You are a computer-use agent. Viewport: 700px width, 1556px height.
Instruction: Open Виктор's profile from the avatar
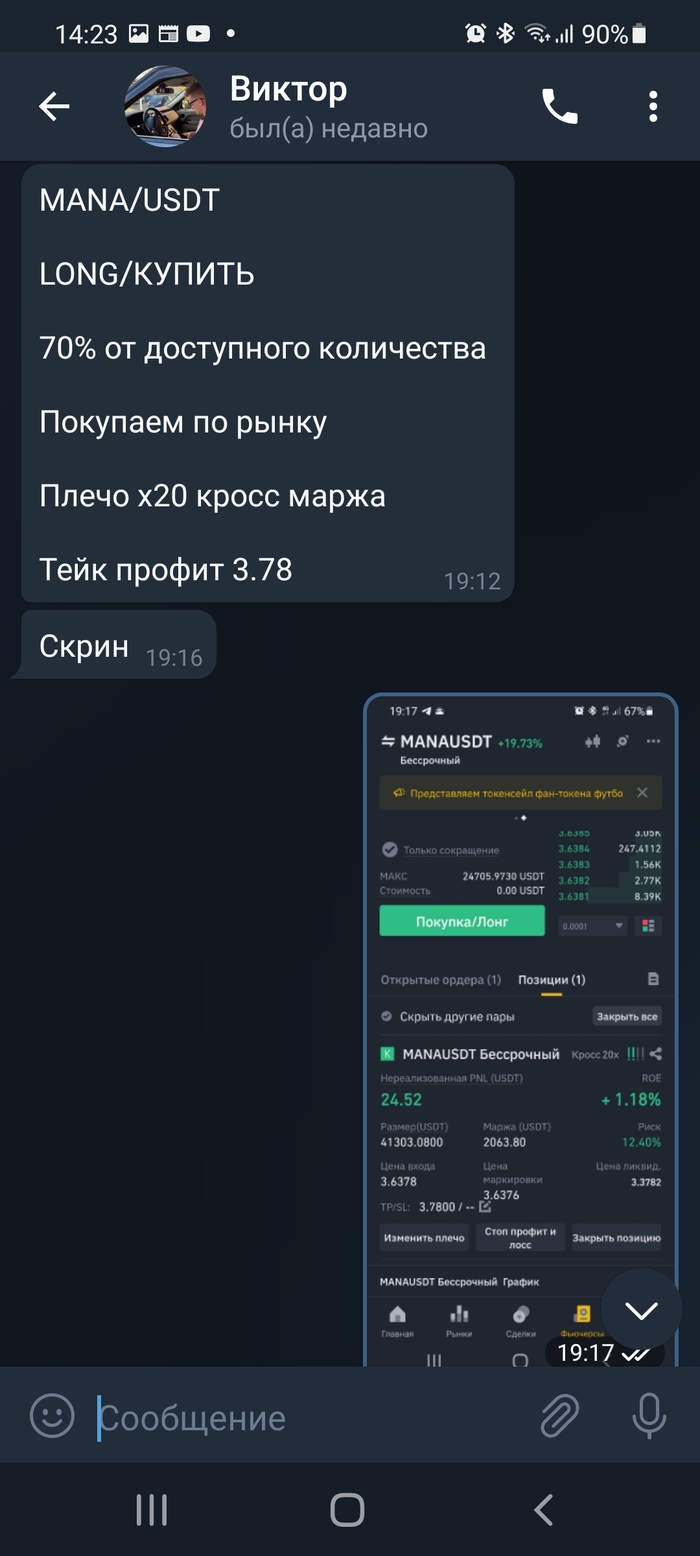coord(165,106)
